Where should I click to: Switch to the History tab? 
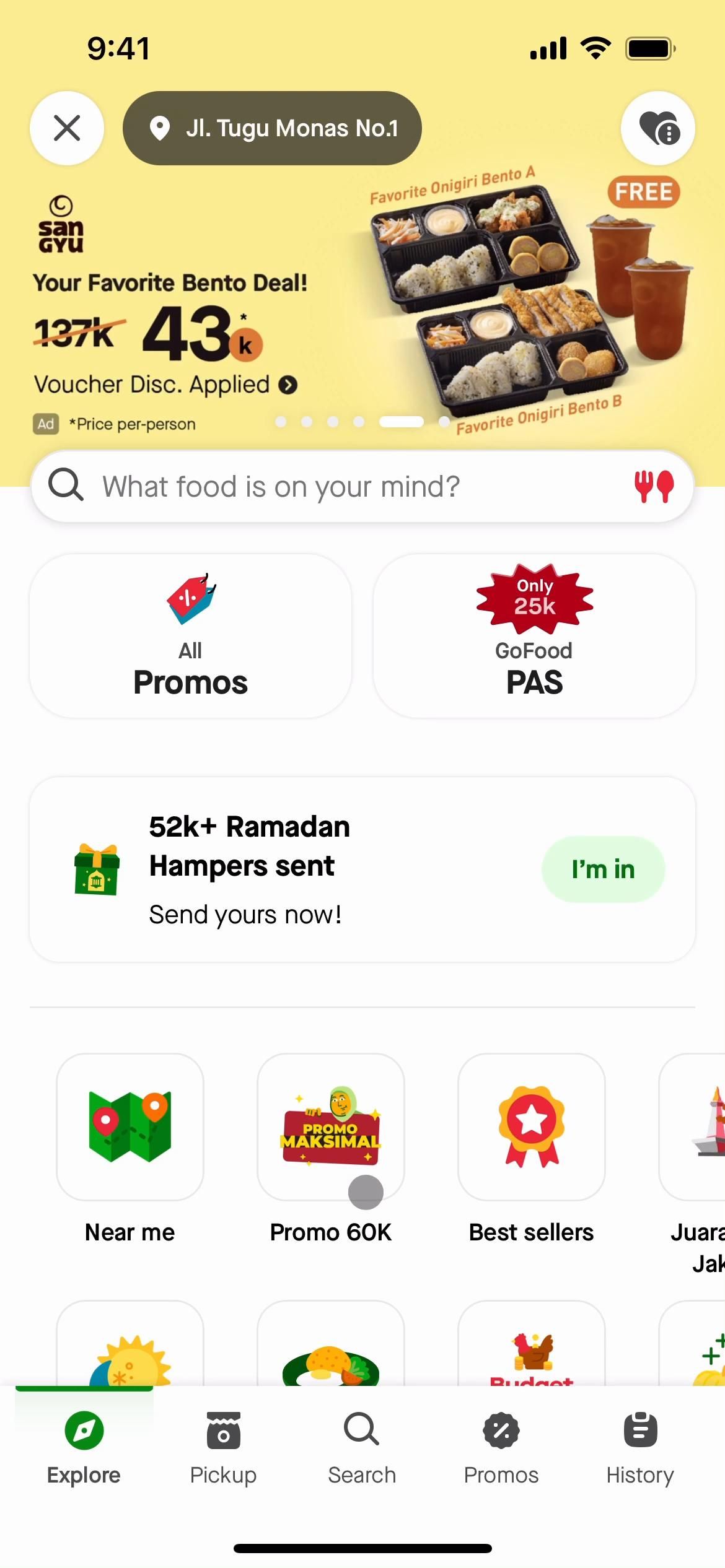(640, 1448)
